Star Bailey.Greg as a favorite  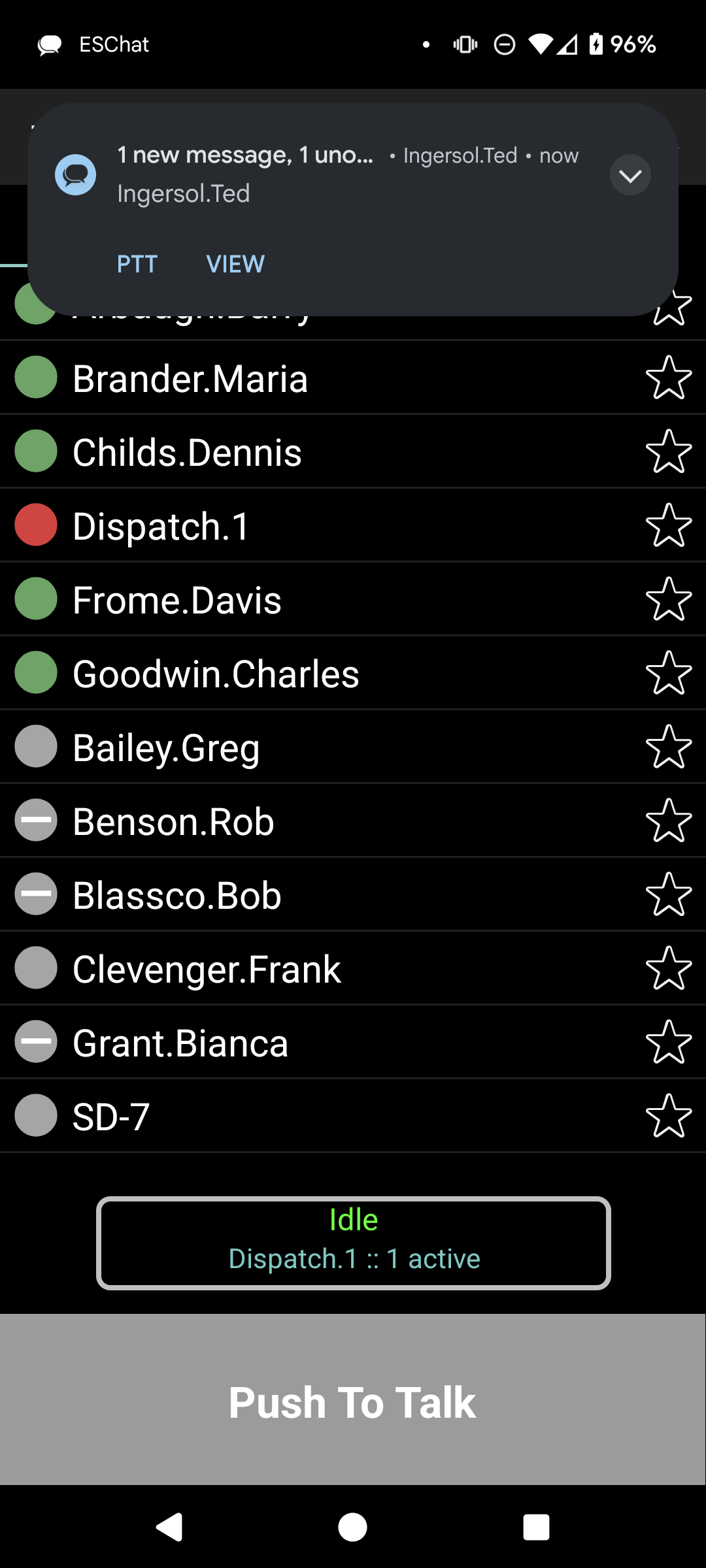[669, 747]
